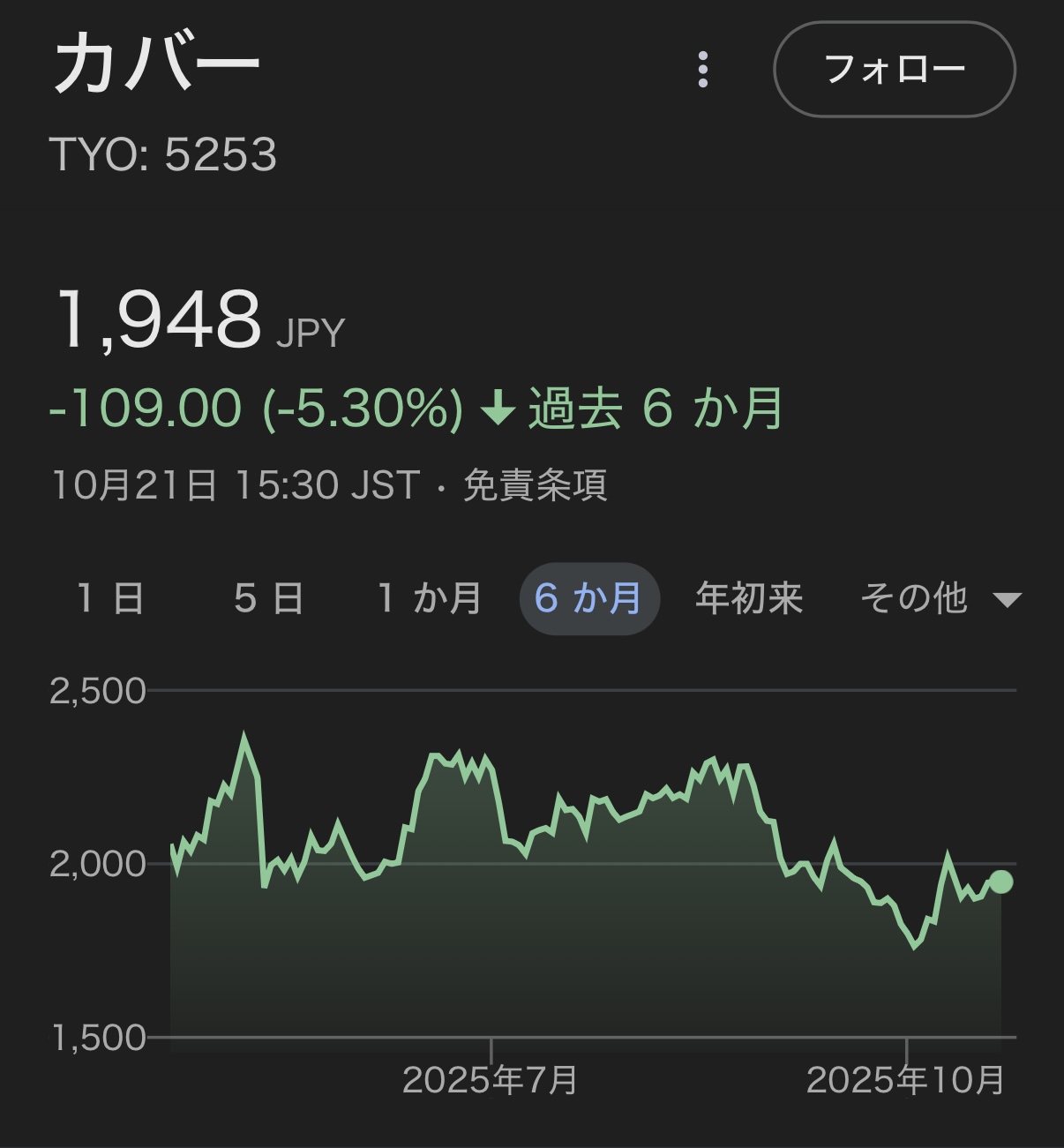Open the three-dot overflow menu
The height and width of the screenshot is (1148, 1064).
(702, 69)
